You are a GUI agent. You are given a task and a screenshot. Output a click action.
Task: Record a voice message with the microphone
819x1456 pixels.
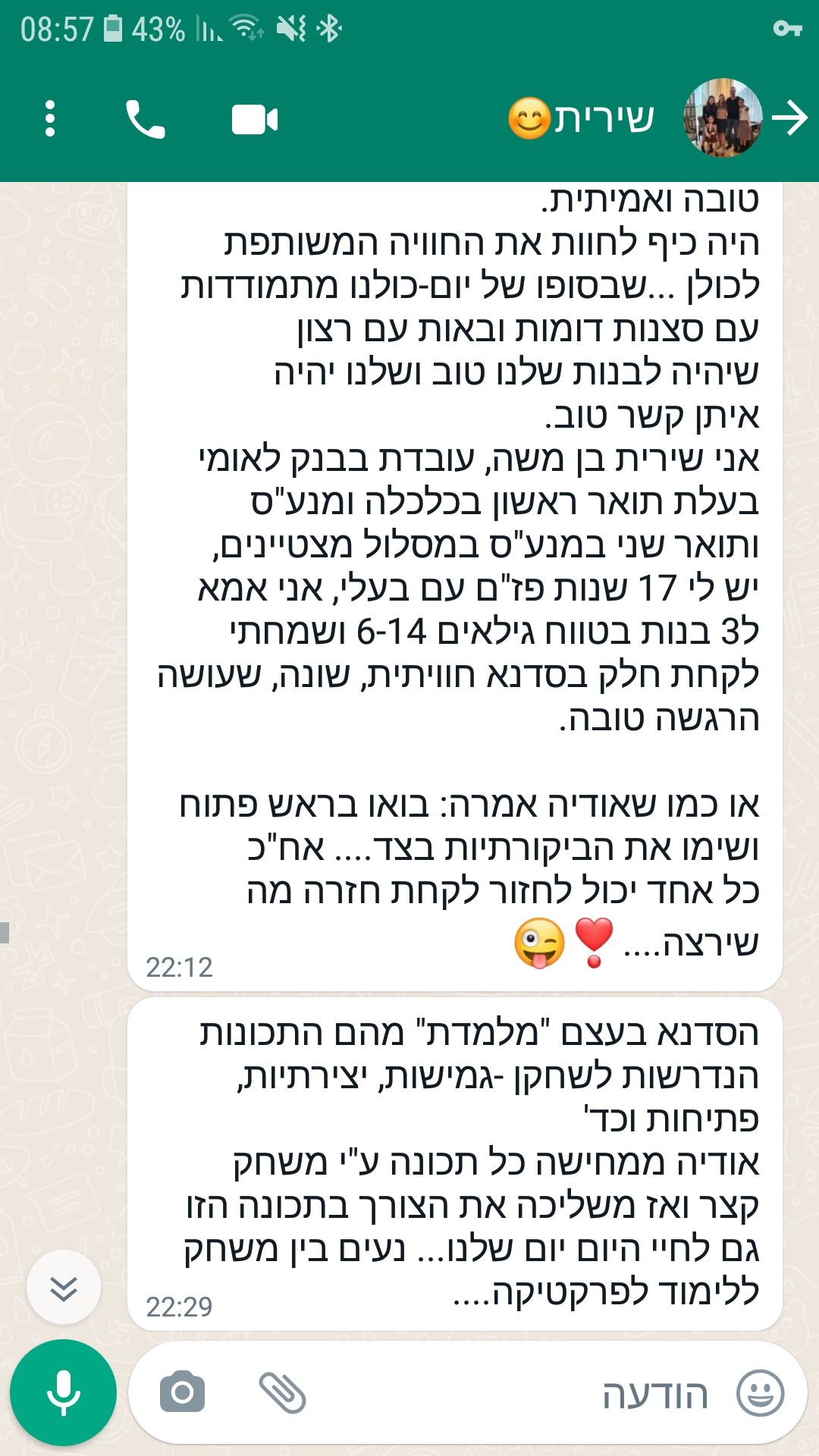[x=63, y=1392]
